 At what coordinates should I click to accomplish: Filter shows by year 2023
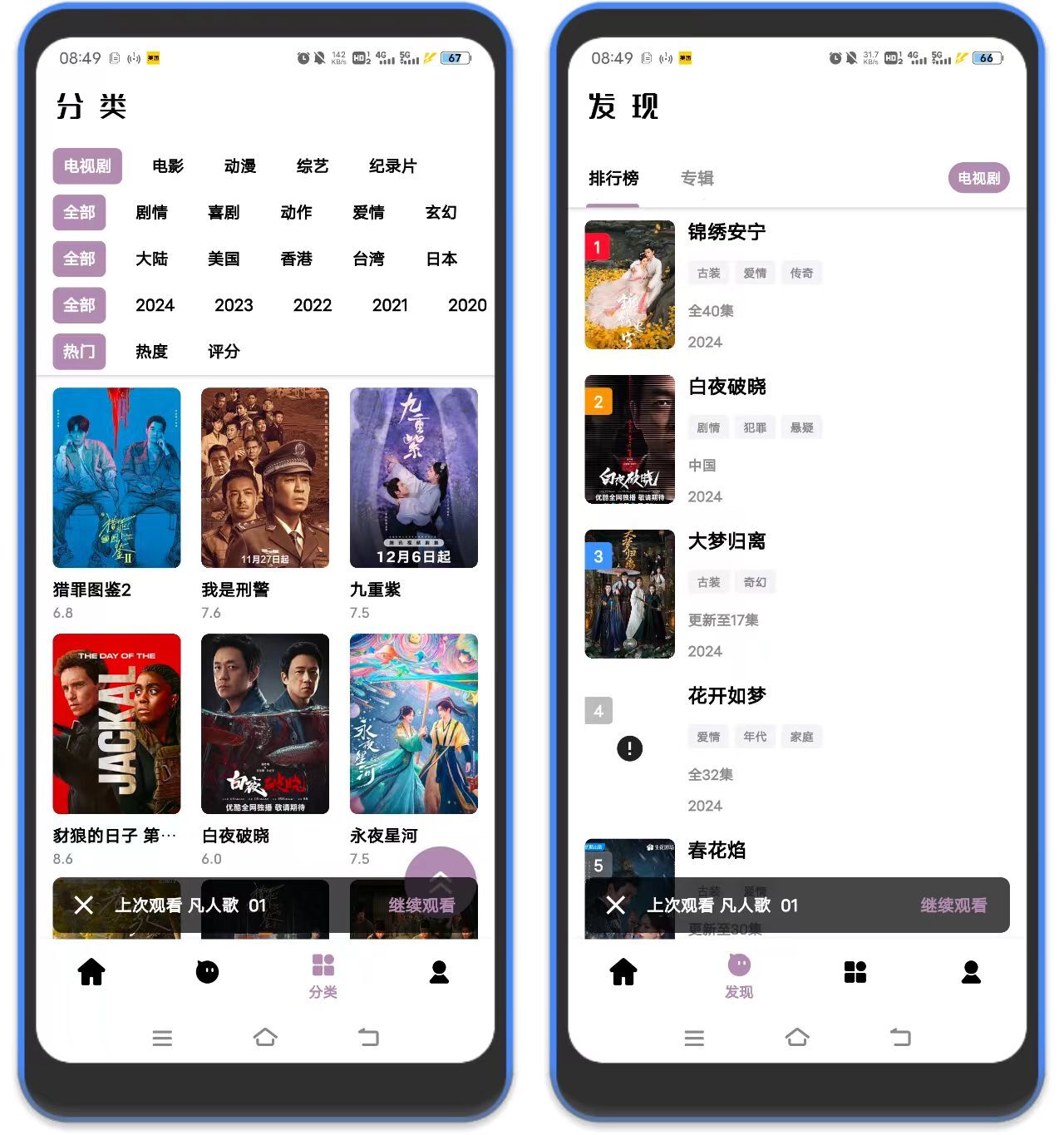[x=233, y=305]
